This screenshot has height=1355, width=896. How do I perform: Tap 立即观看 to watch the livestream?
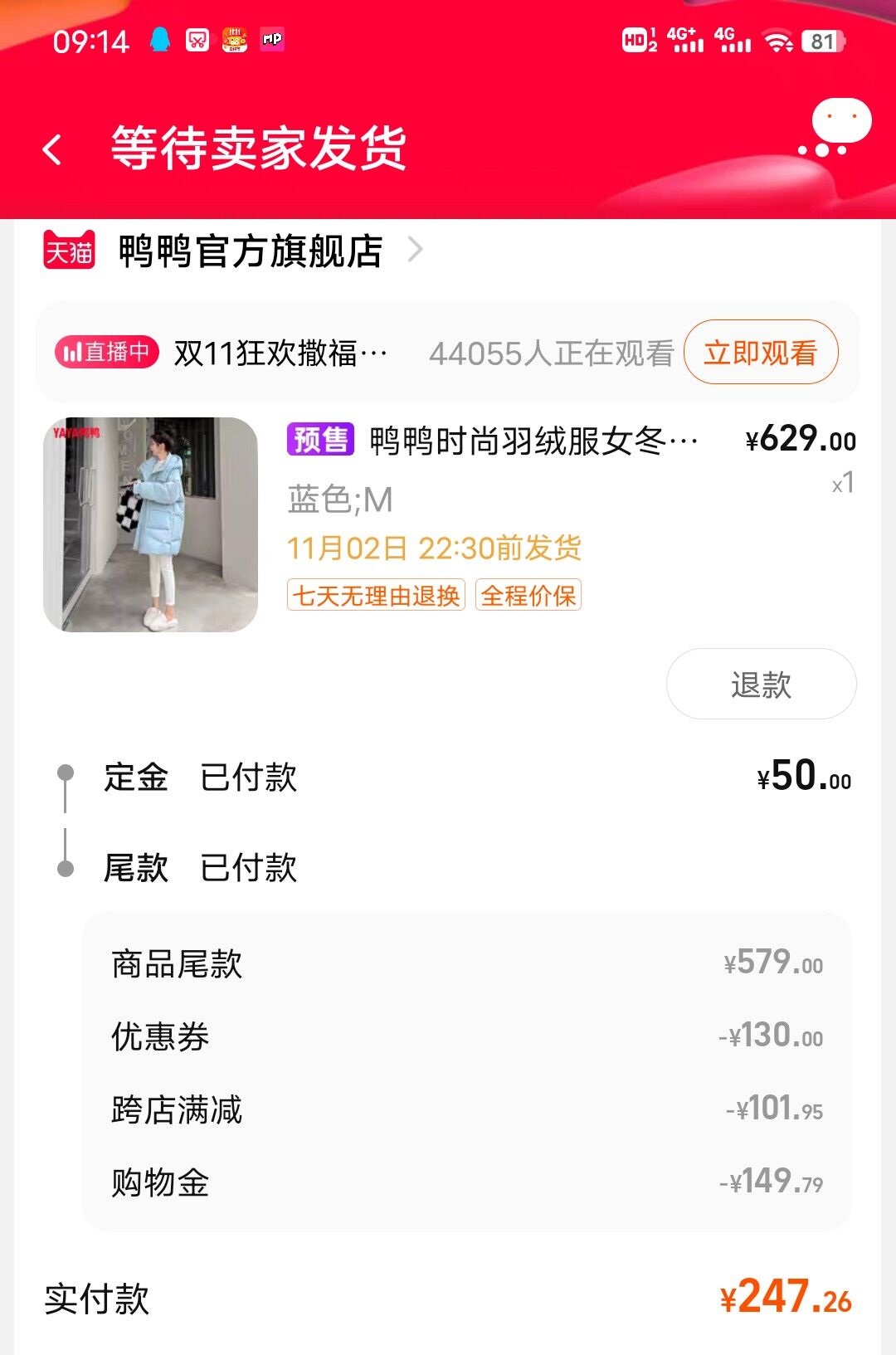pos(760,353)
